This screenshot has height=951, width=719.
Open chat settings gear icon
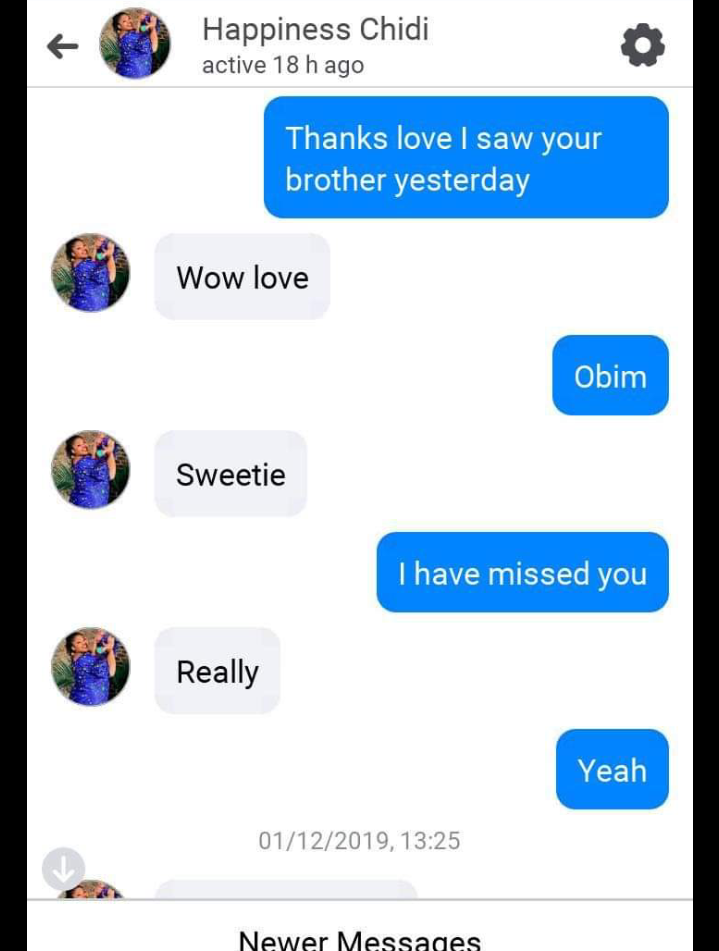click(642, 46)
